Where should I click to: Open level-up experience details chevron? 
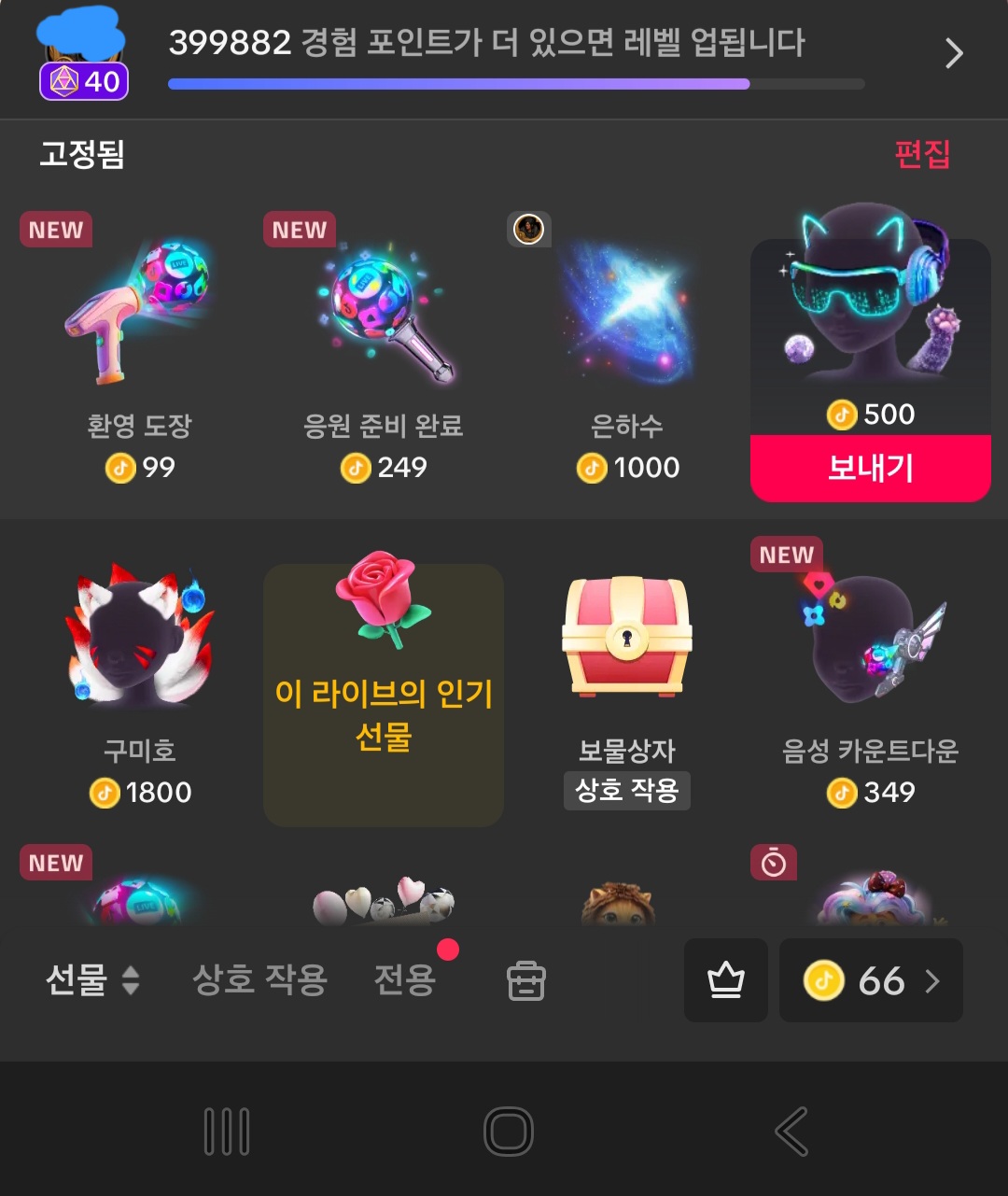pos(953,53)
